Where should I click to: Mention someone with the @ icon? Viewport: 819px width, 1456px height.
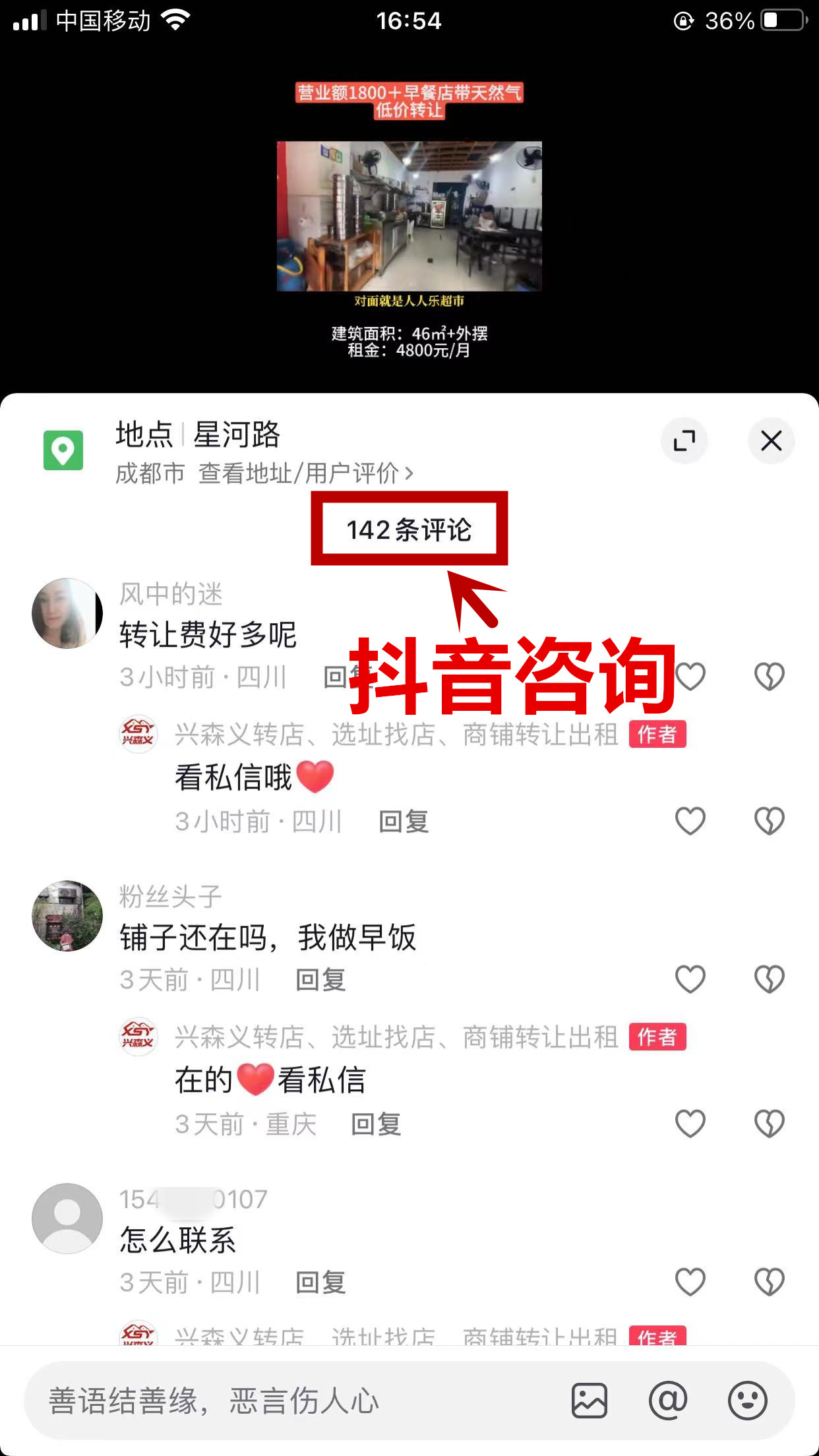[x=668, y=1401]
